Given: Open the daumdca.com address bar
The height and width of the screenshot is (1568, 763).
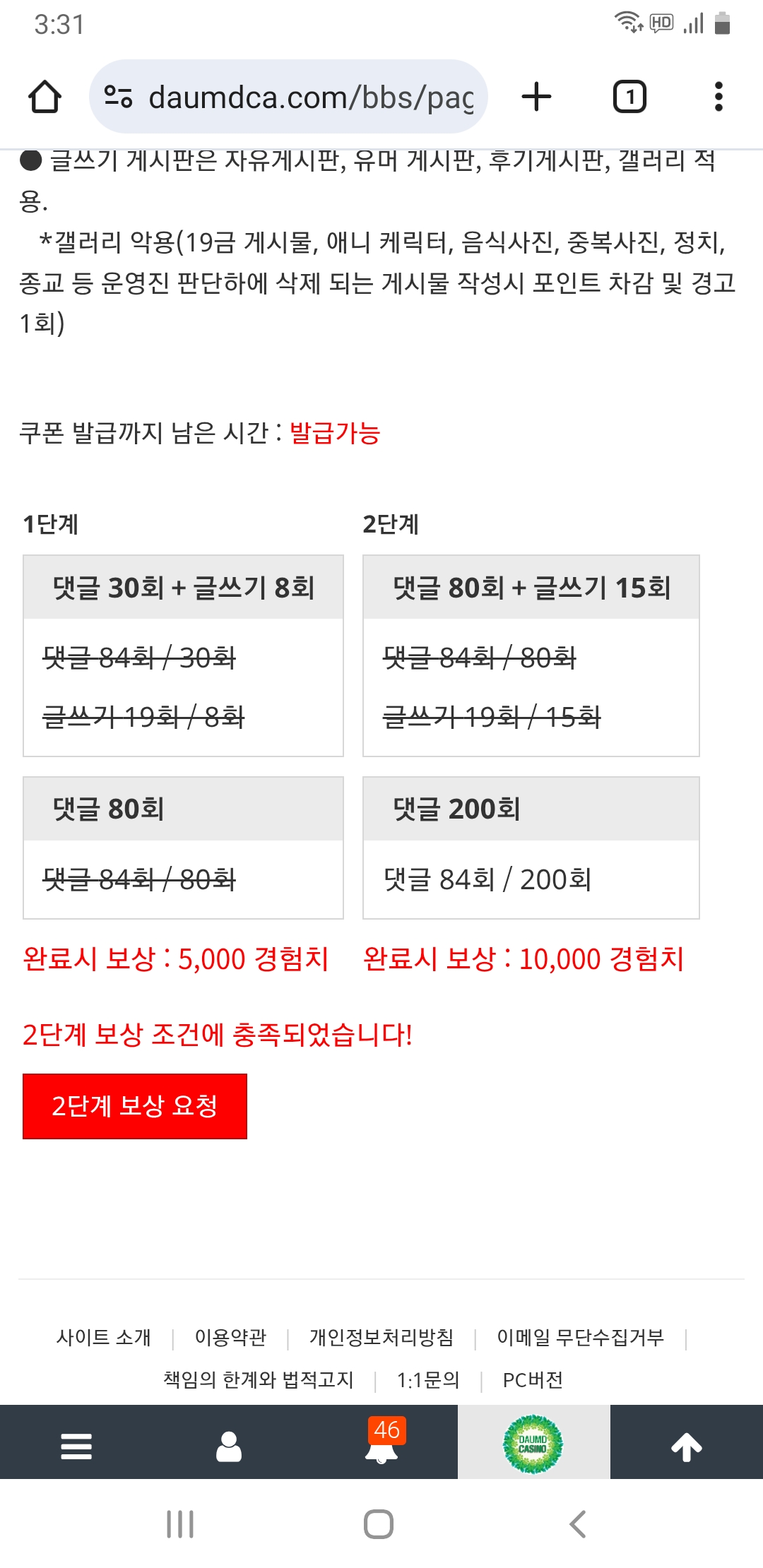Looking at the screenshot, I should coord(288,97).
